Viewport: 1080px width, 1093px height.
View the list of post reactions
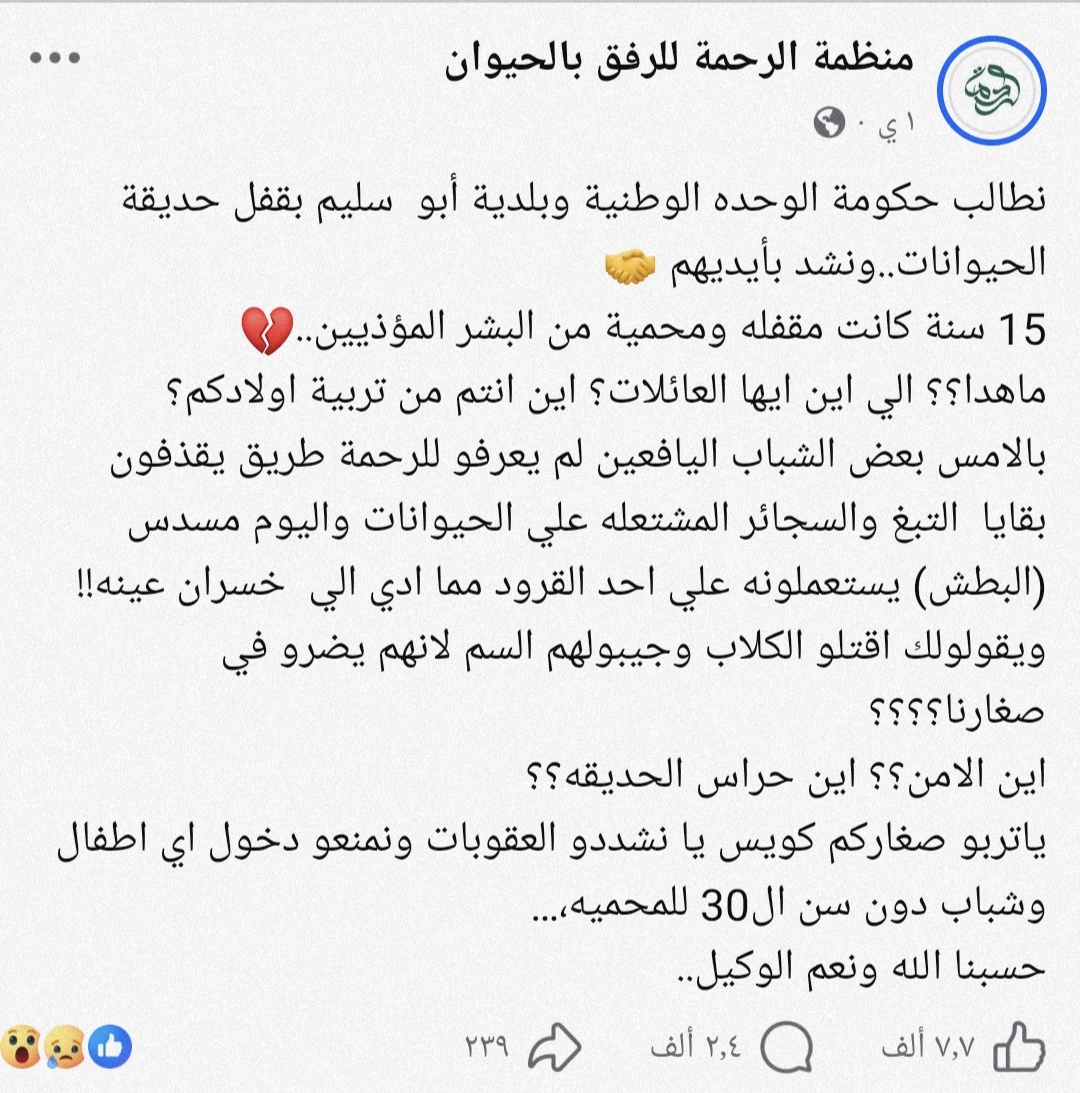66,1047
